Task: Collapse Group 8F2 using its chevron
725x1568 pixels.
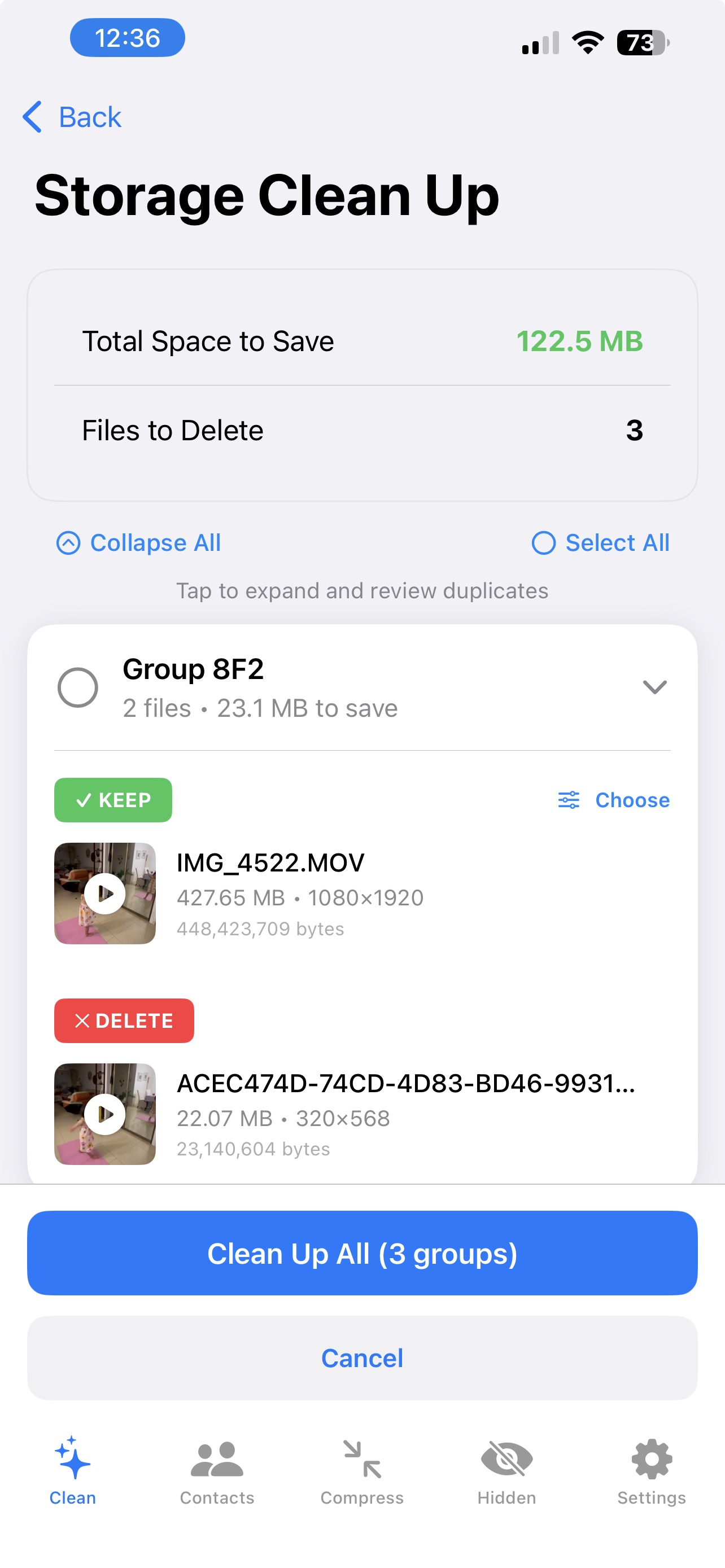Action: 654,687
